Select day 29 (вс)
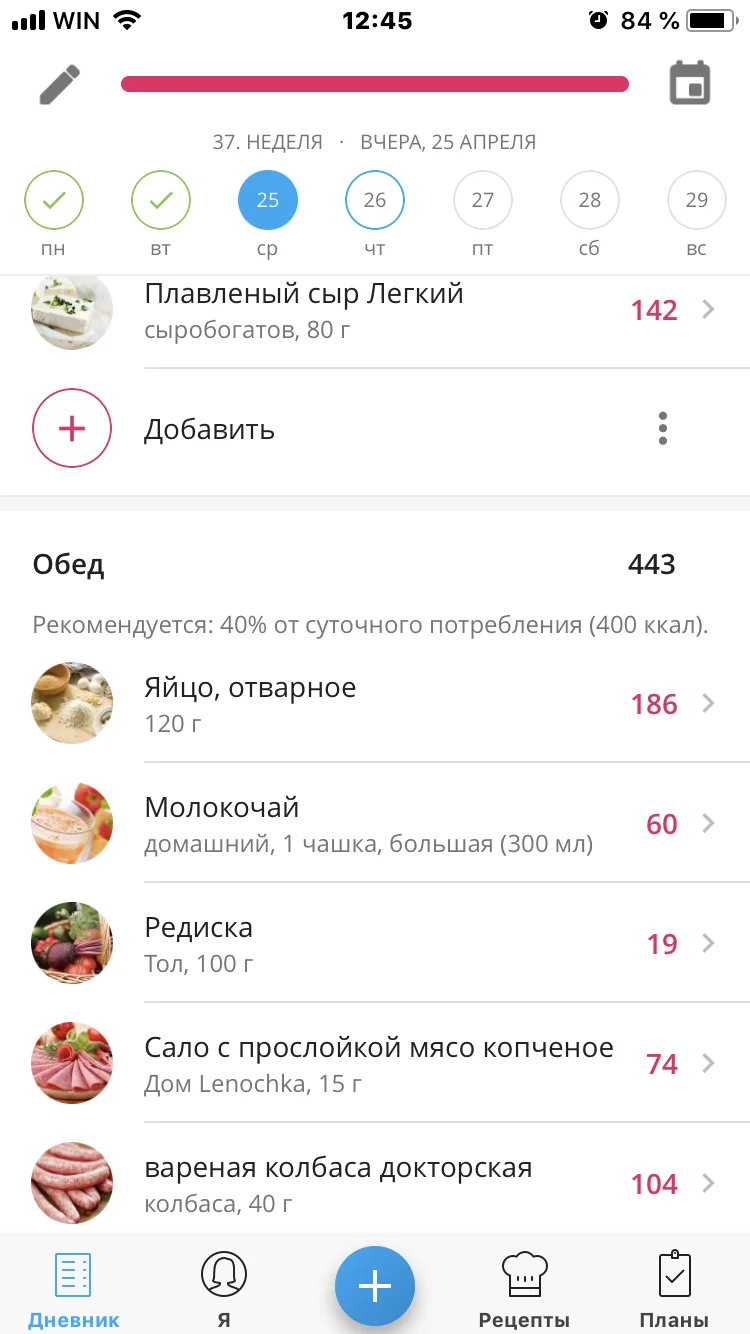 pyautogui.click(x=696, y=201)
